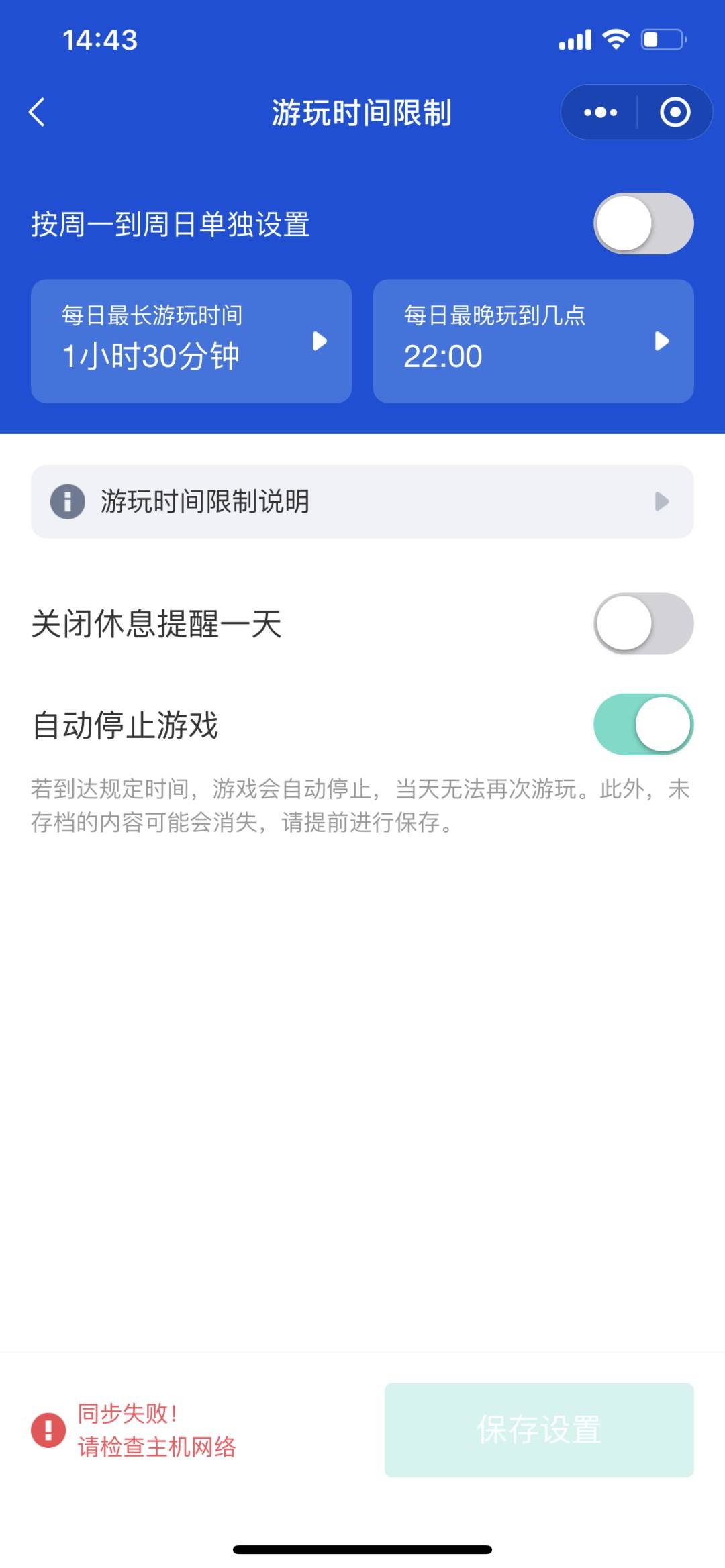
Task: Turn on 关闭休息提醒一天
Action: pyautogui.click(x=643, y=623)
